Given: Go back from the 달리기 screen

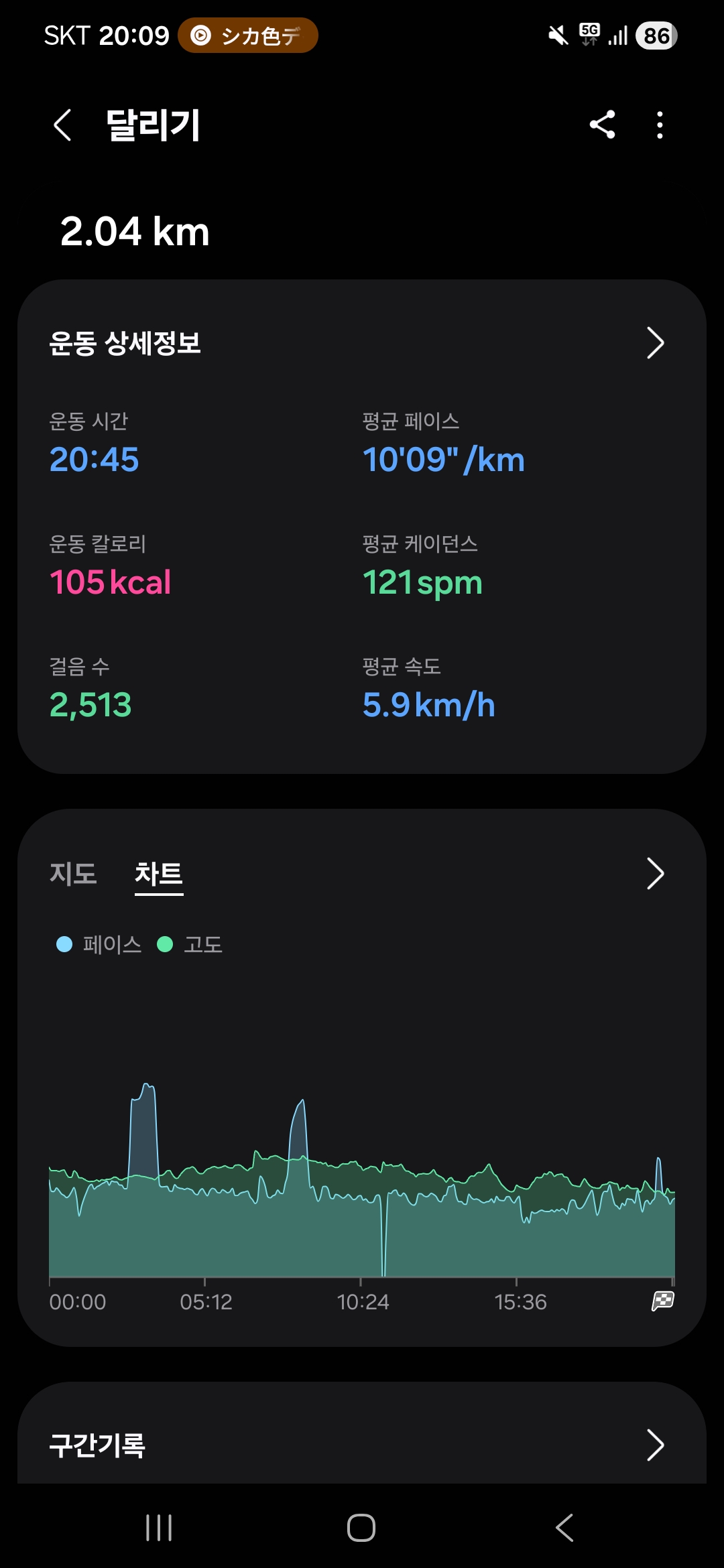Looking at the screenshot, I should [x=63, y=125].
